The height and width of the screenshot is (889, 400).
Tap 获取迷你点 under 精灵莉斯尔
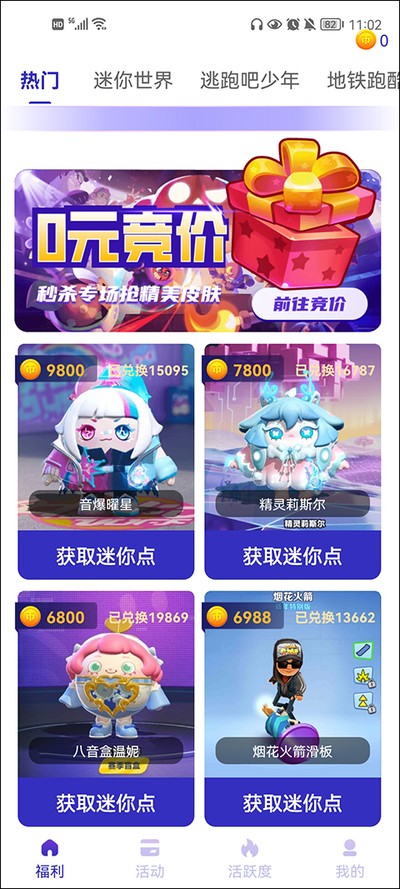[x=292, y=555]
